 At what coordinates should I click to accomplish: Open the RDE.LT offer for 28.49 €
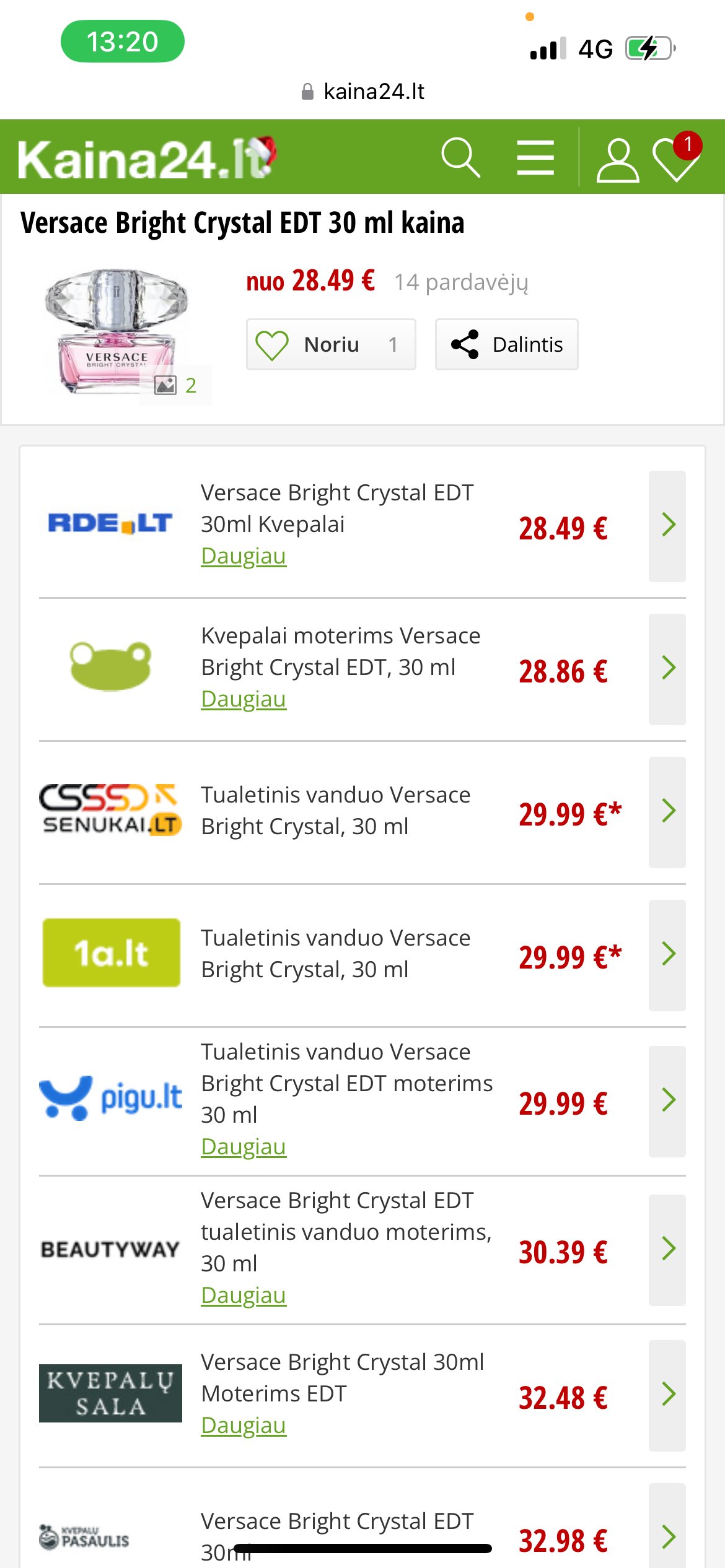pyautogui.click(x=362, y=526)
